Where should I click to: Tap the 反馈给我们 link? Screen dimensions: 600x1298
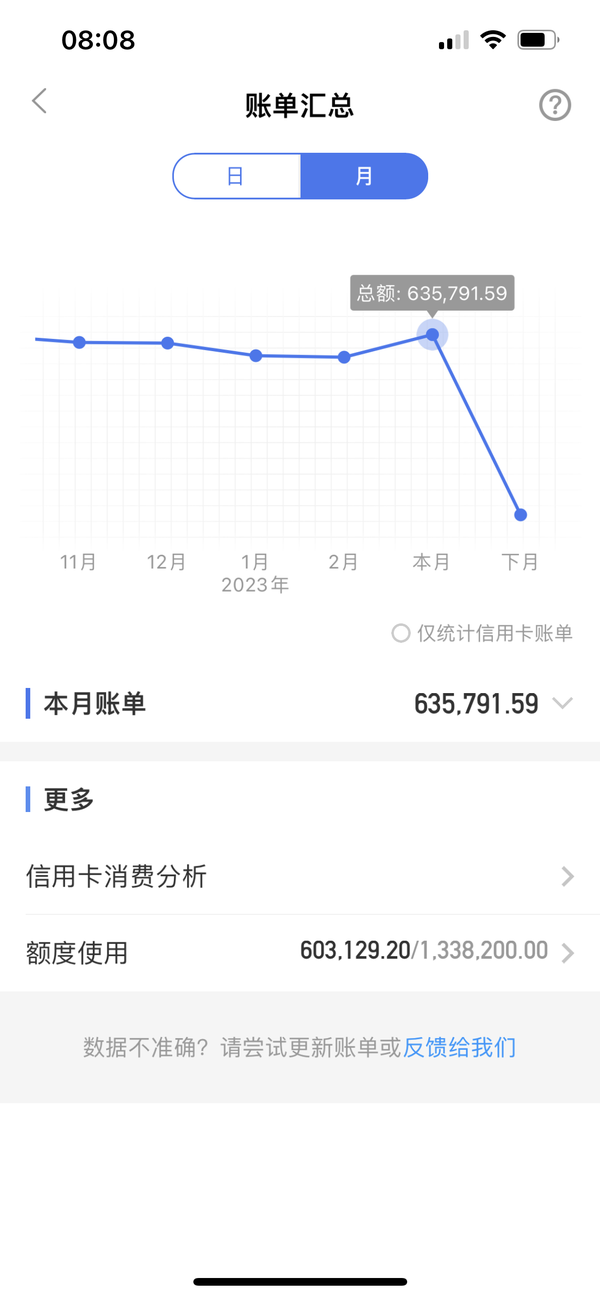point(460,1048)
